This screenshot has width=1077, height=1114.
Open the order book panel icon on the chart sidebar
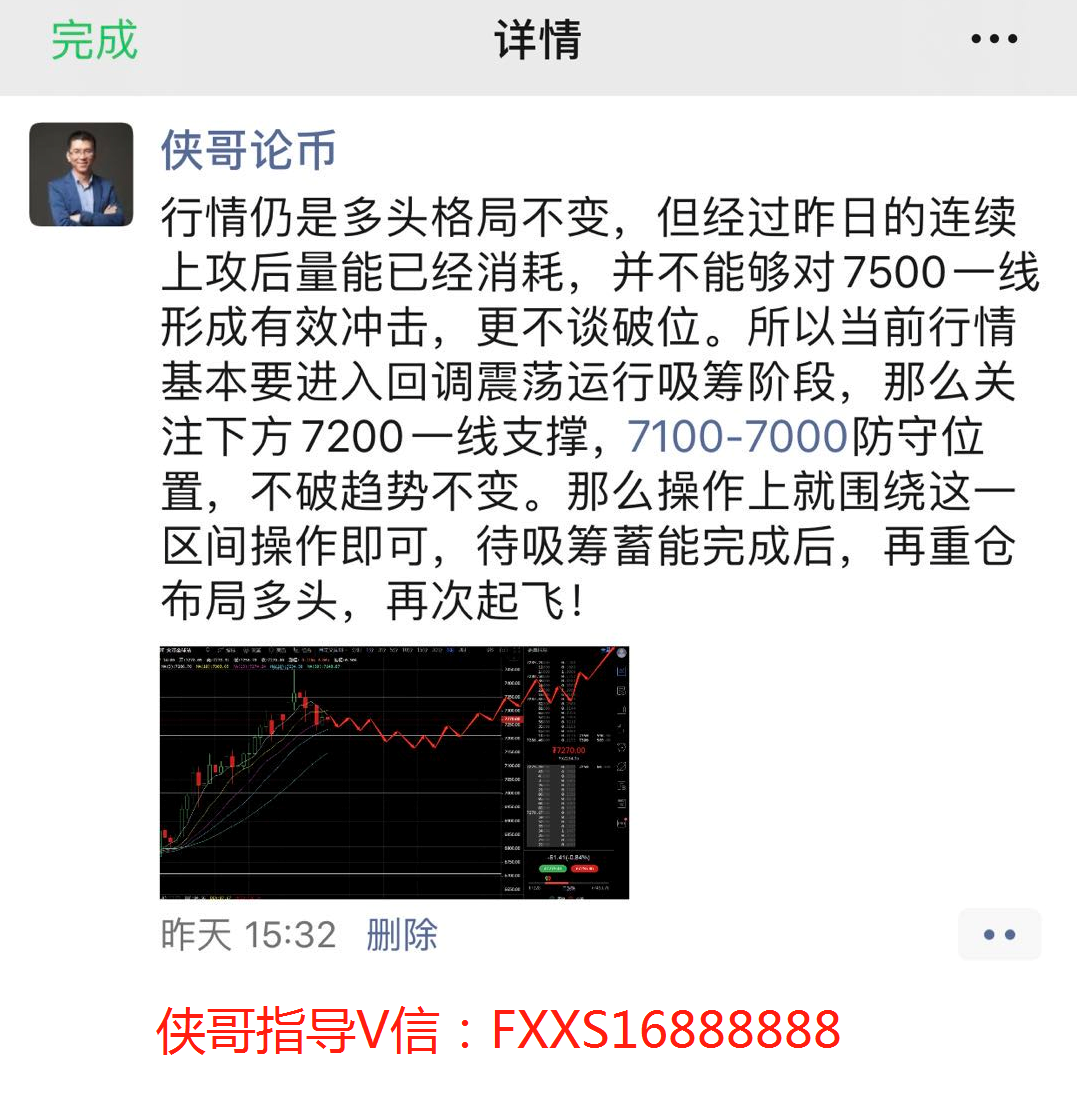click(x=622, y=689)
